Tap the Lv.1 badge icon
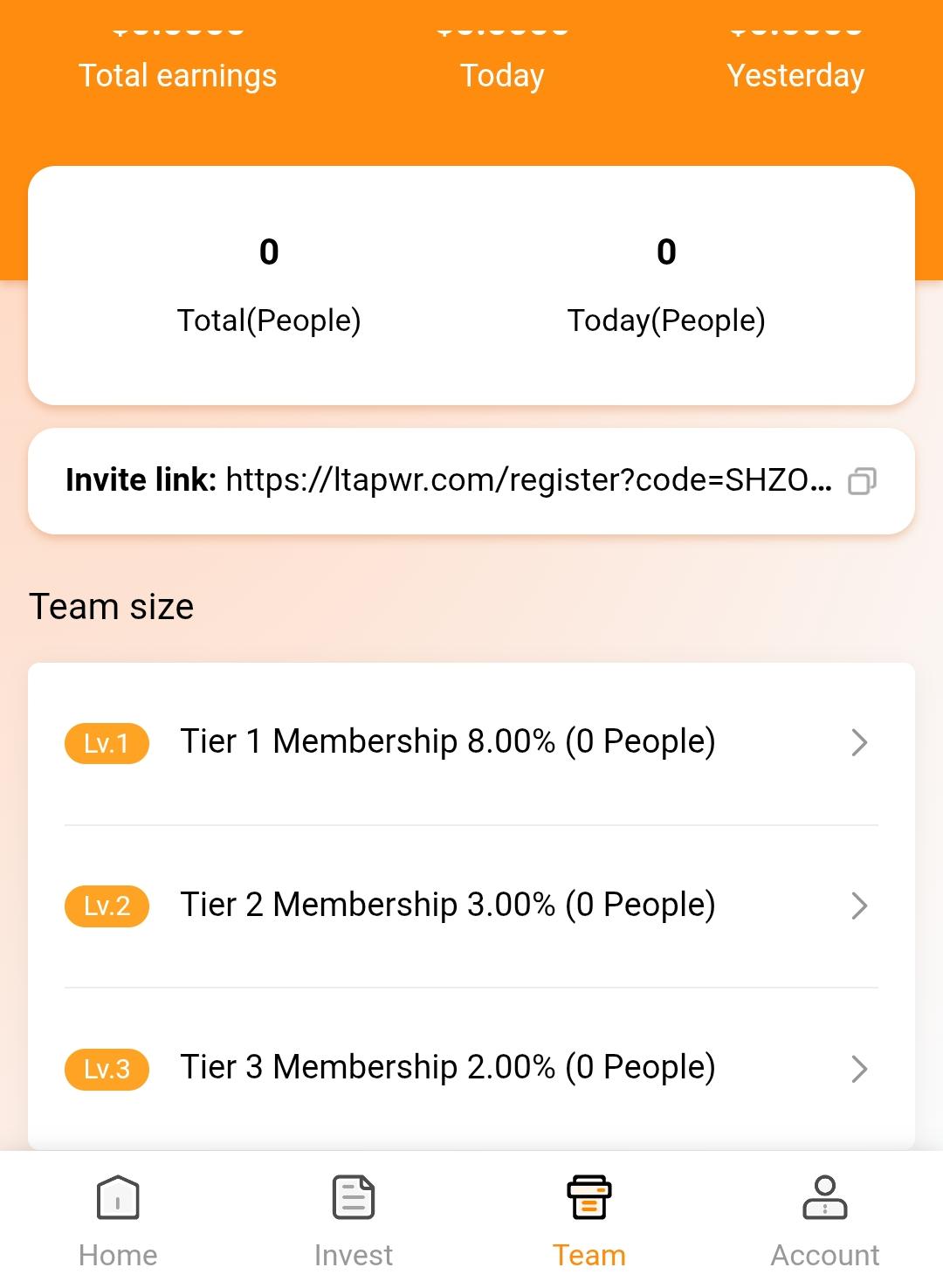Screen dimensions: 943x1288 (x=107, y=742)
